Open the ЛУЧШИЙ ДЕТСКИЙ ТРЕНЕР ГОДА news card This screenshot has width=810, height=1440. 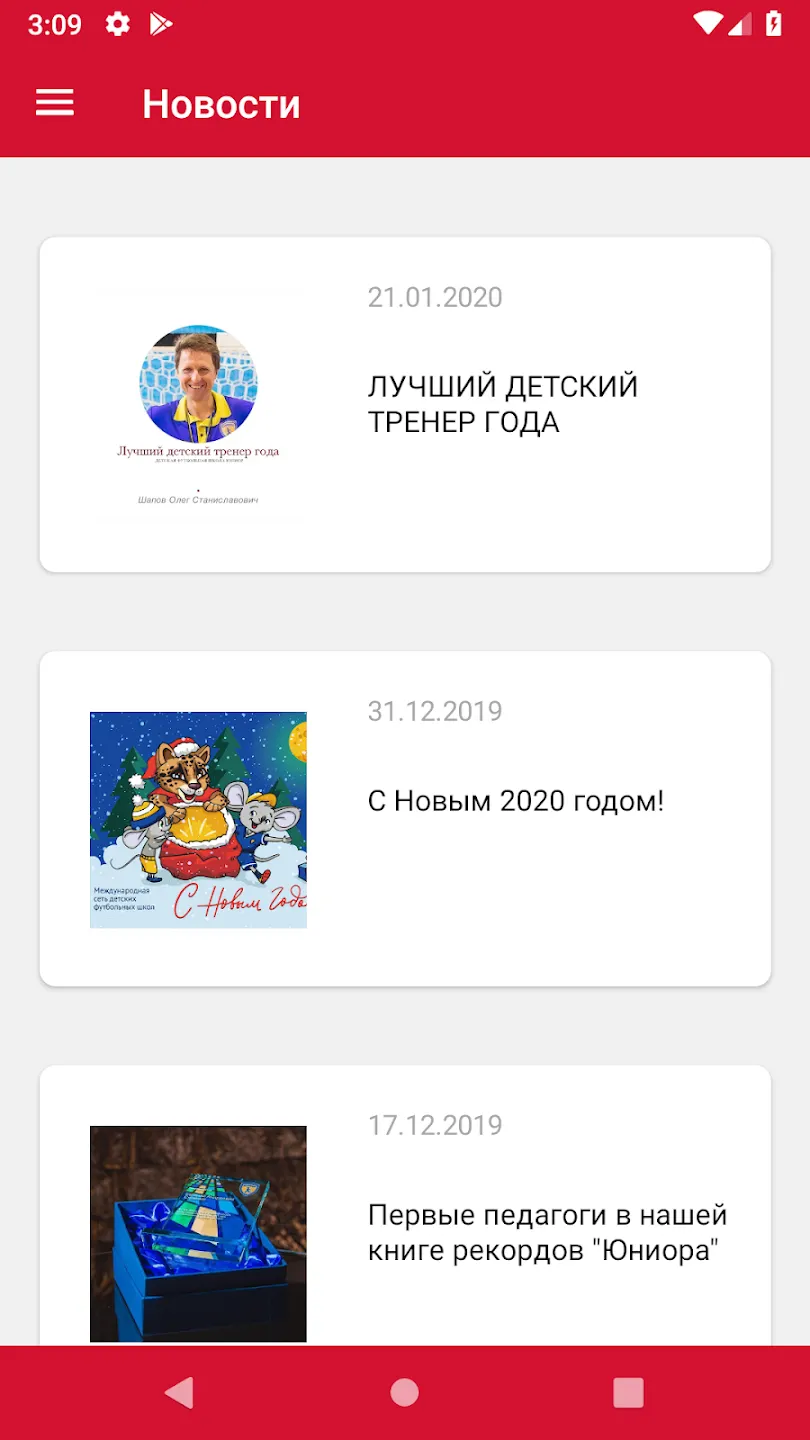pyautogui.click(x=405, y=404)
